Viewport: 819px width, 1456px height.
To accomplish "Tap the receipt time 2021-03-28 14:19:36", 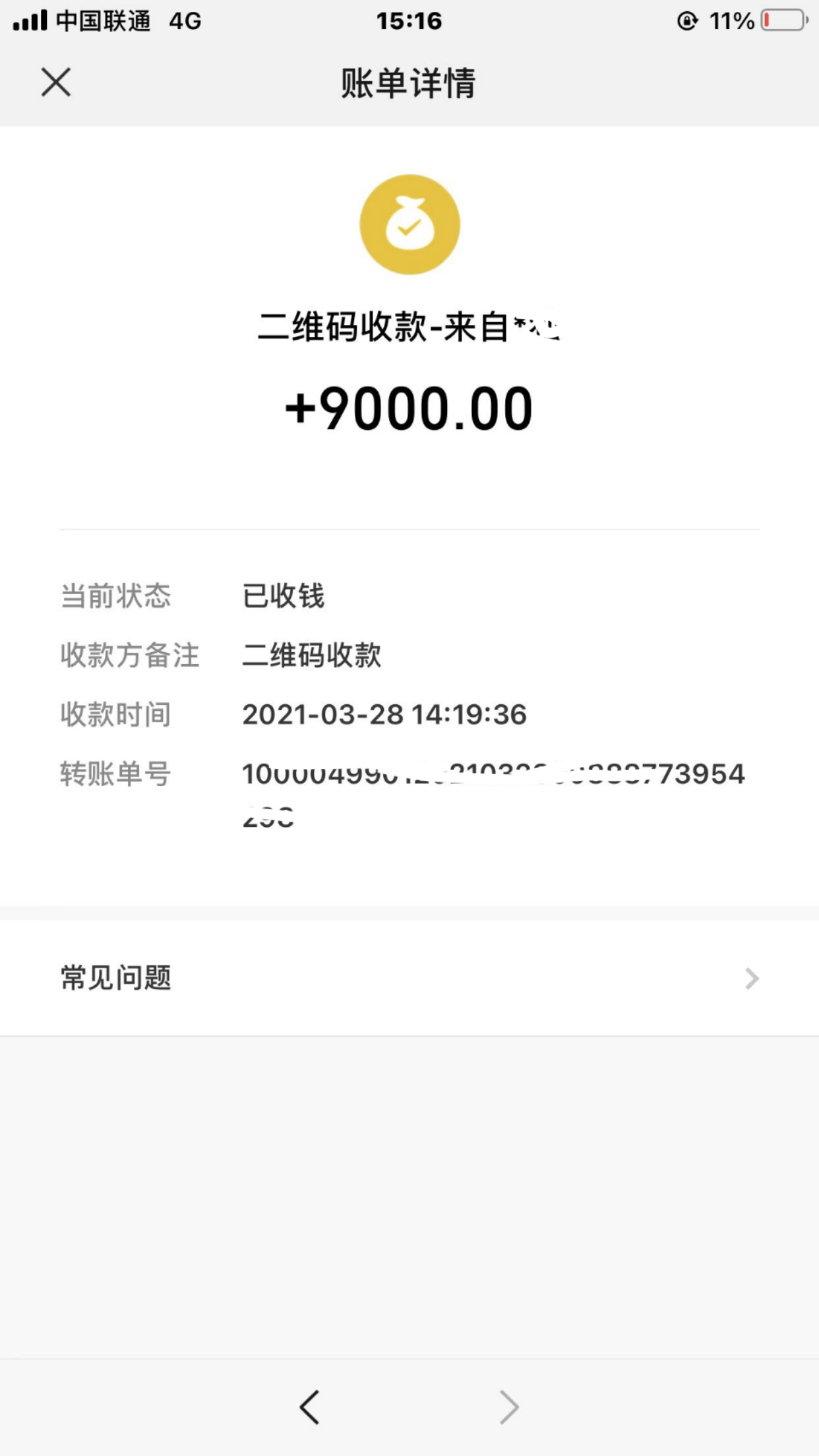I will coord(384,714).
